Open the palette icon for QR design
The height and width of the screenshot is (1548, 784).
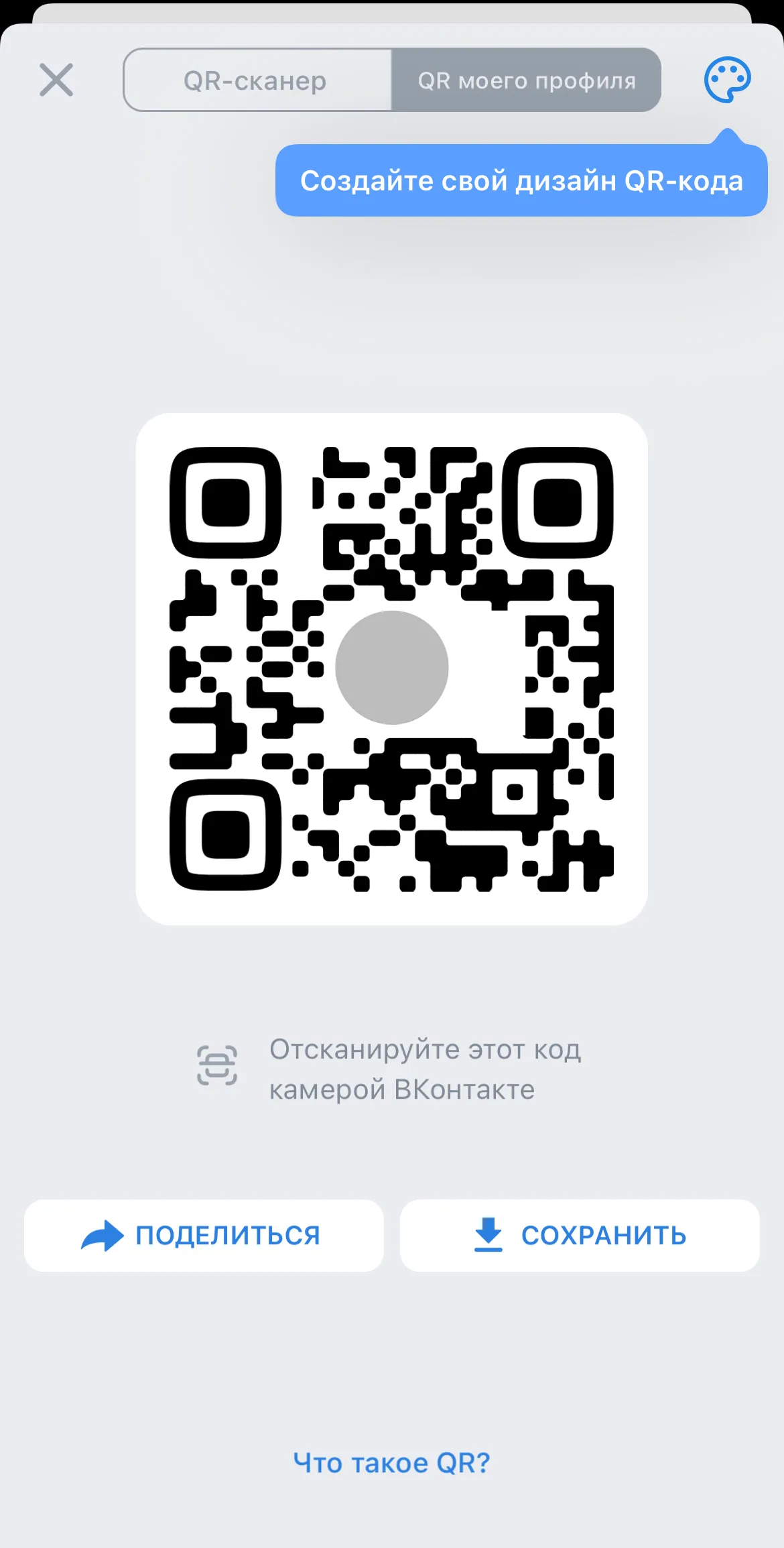coord(727,80)
